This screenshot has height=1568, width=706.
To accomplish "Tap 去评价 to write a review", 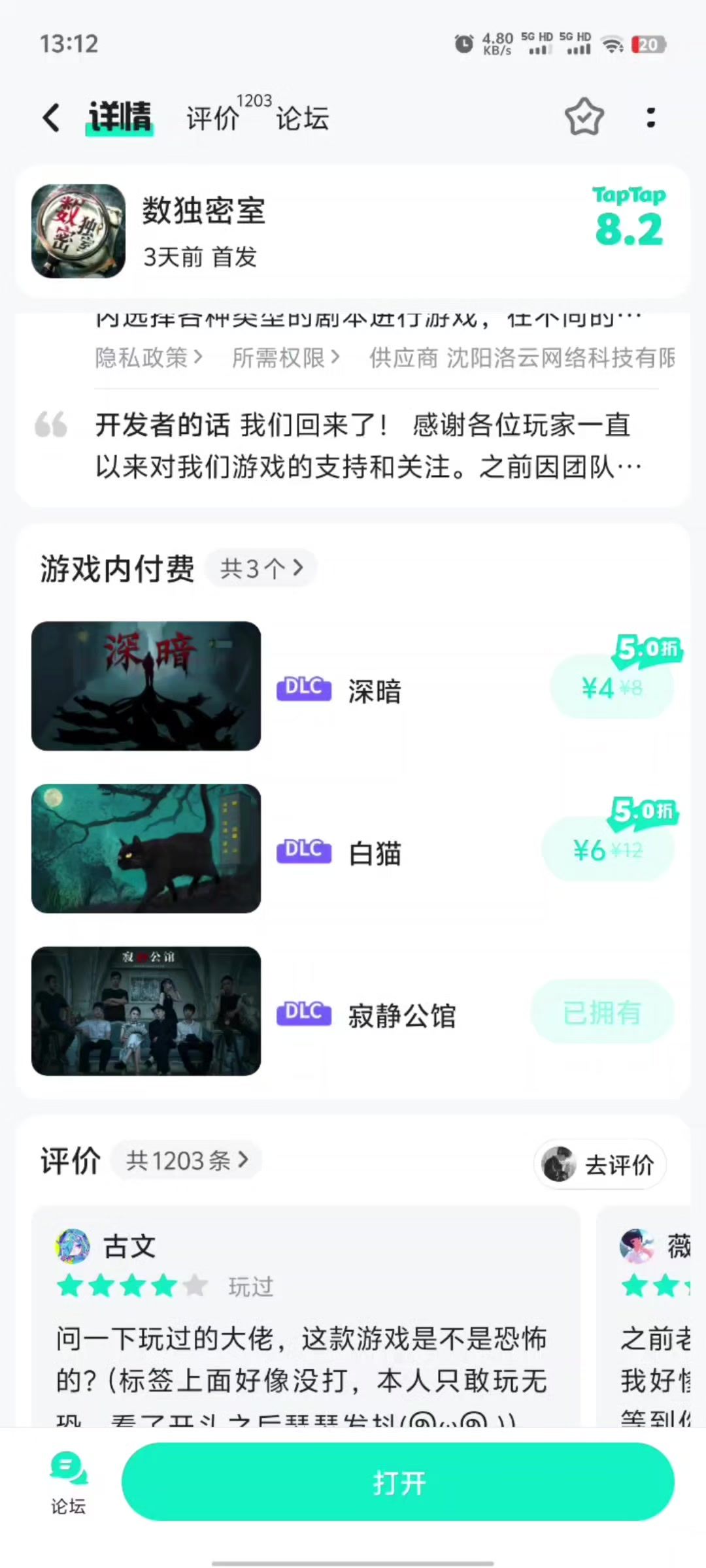I will point(600,1164).
